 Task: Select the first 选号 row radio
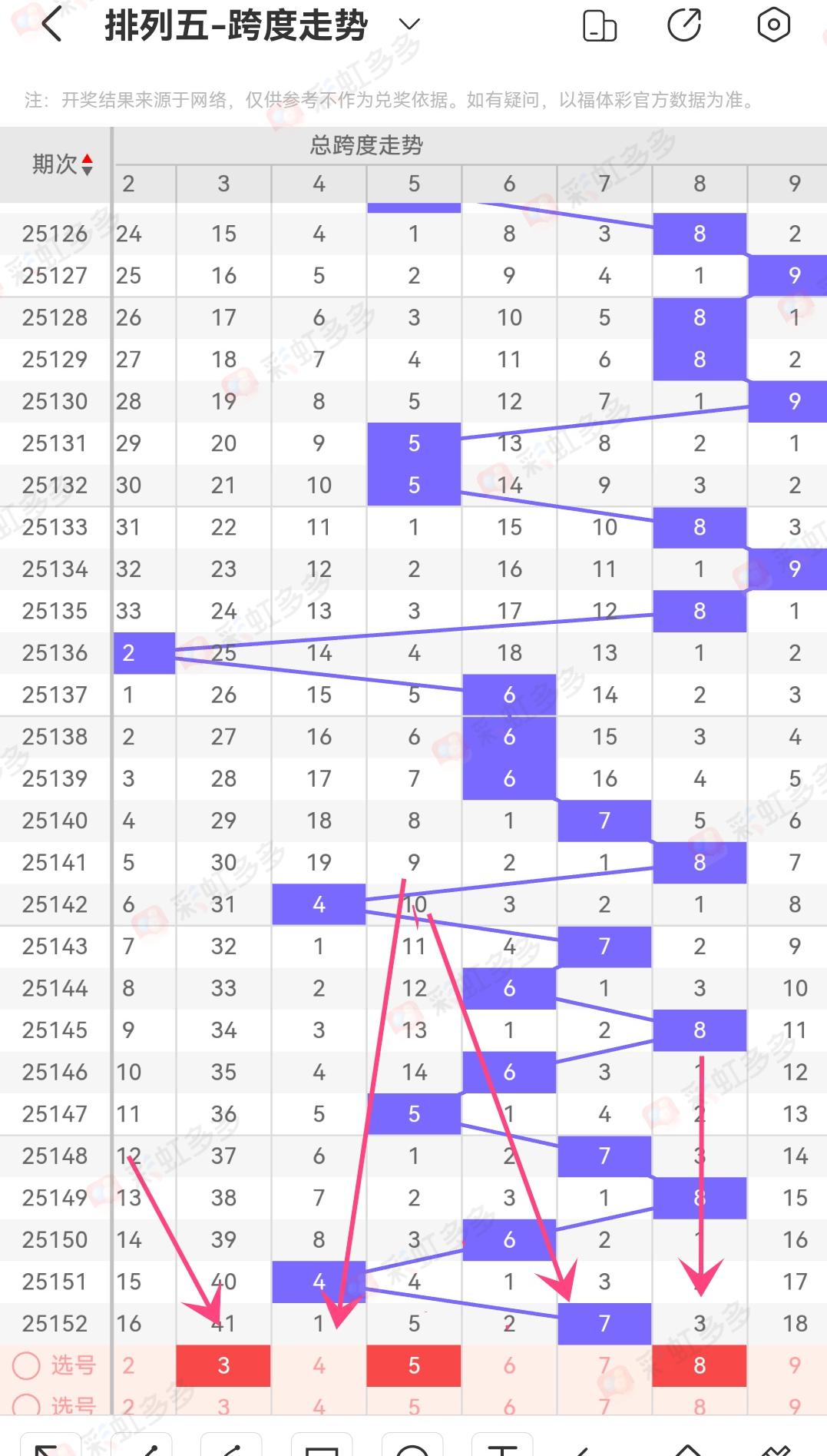26,1365
